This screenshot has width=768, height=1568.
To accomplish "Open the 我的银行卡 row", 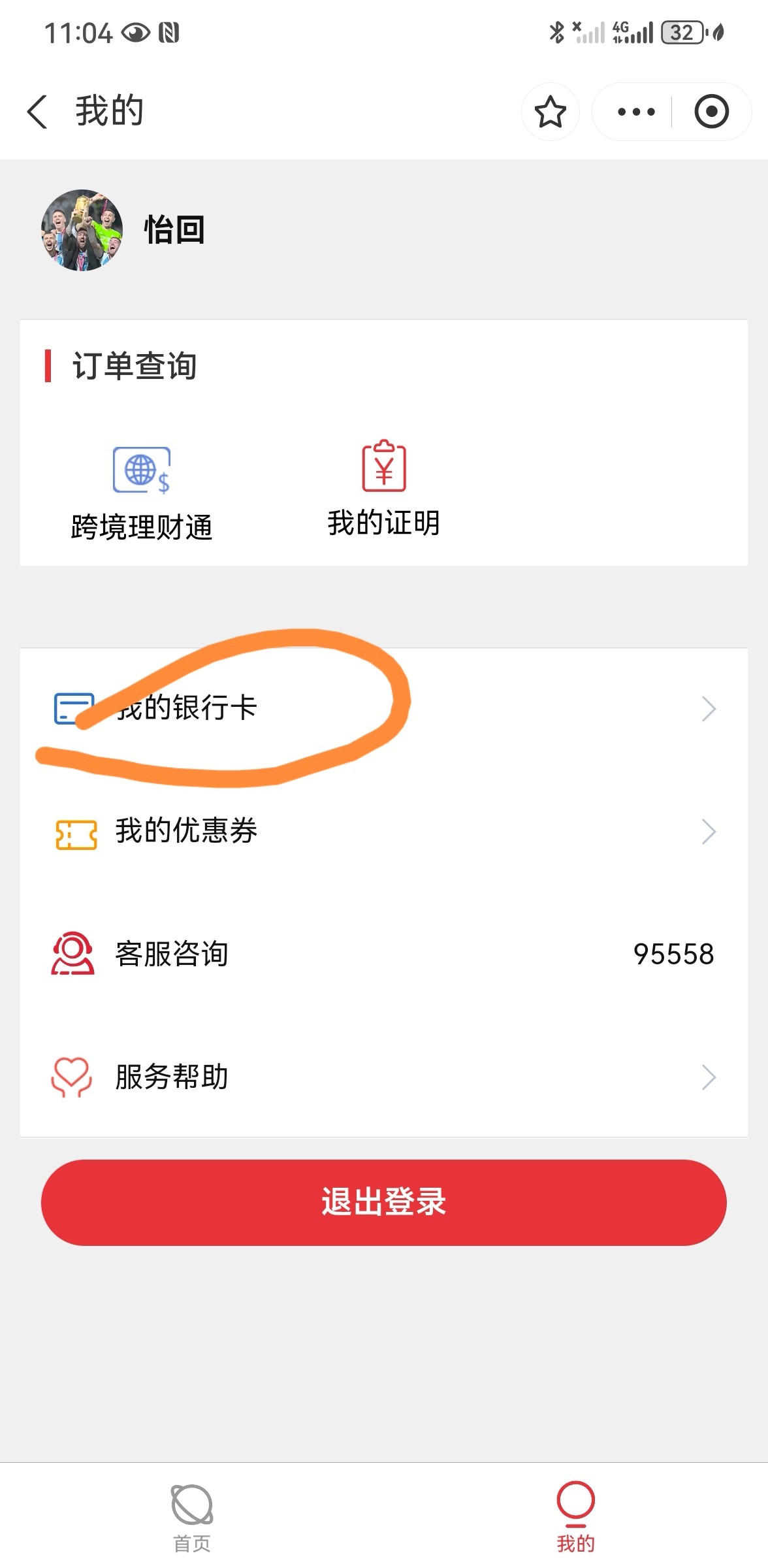I will 383,708.
